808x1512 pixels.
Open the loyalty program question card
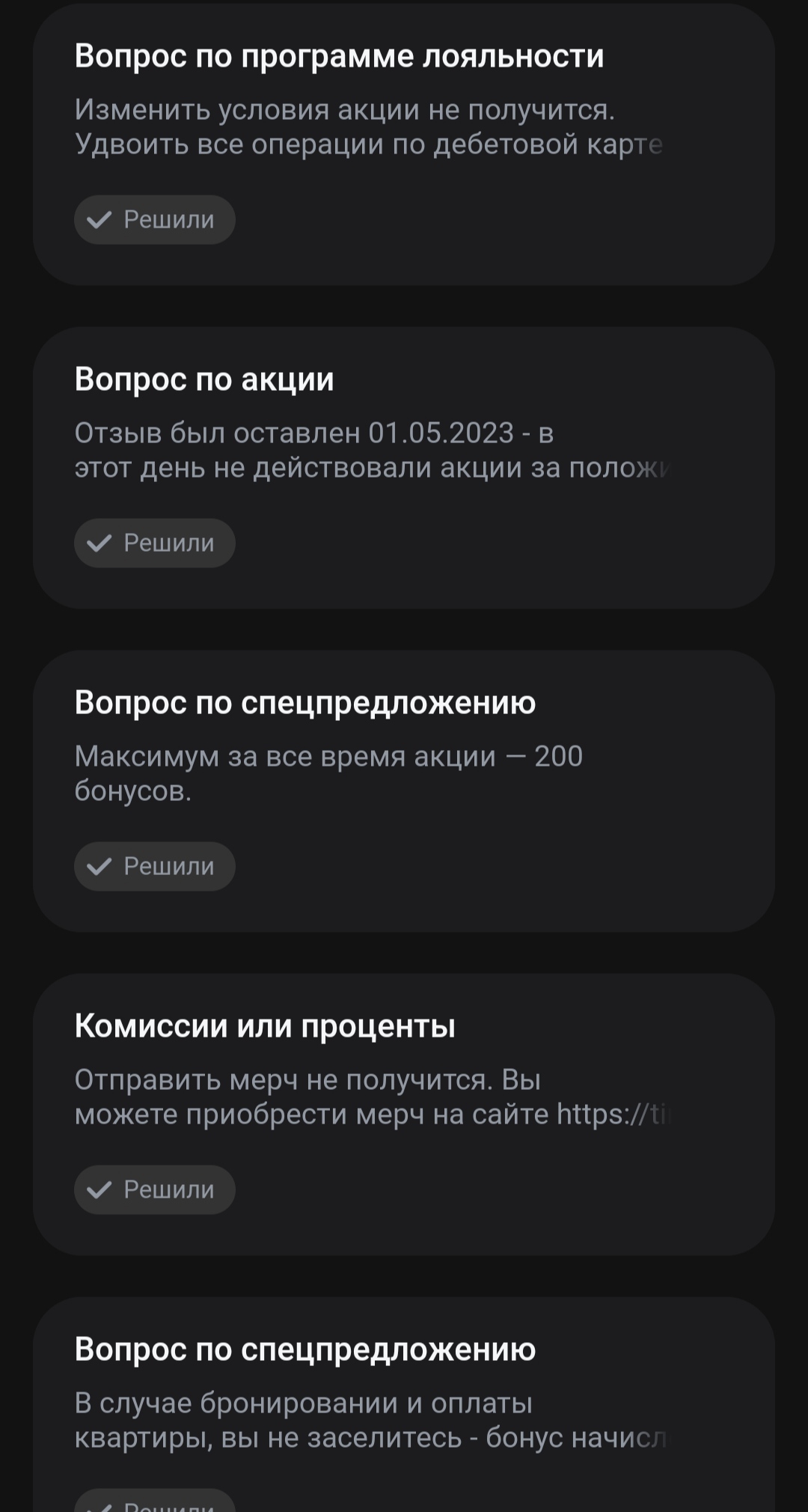pyautogui.click(x=404, y=127)
